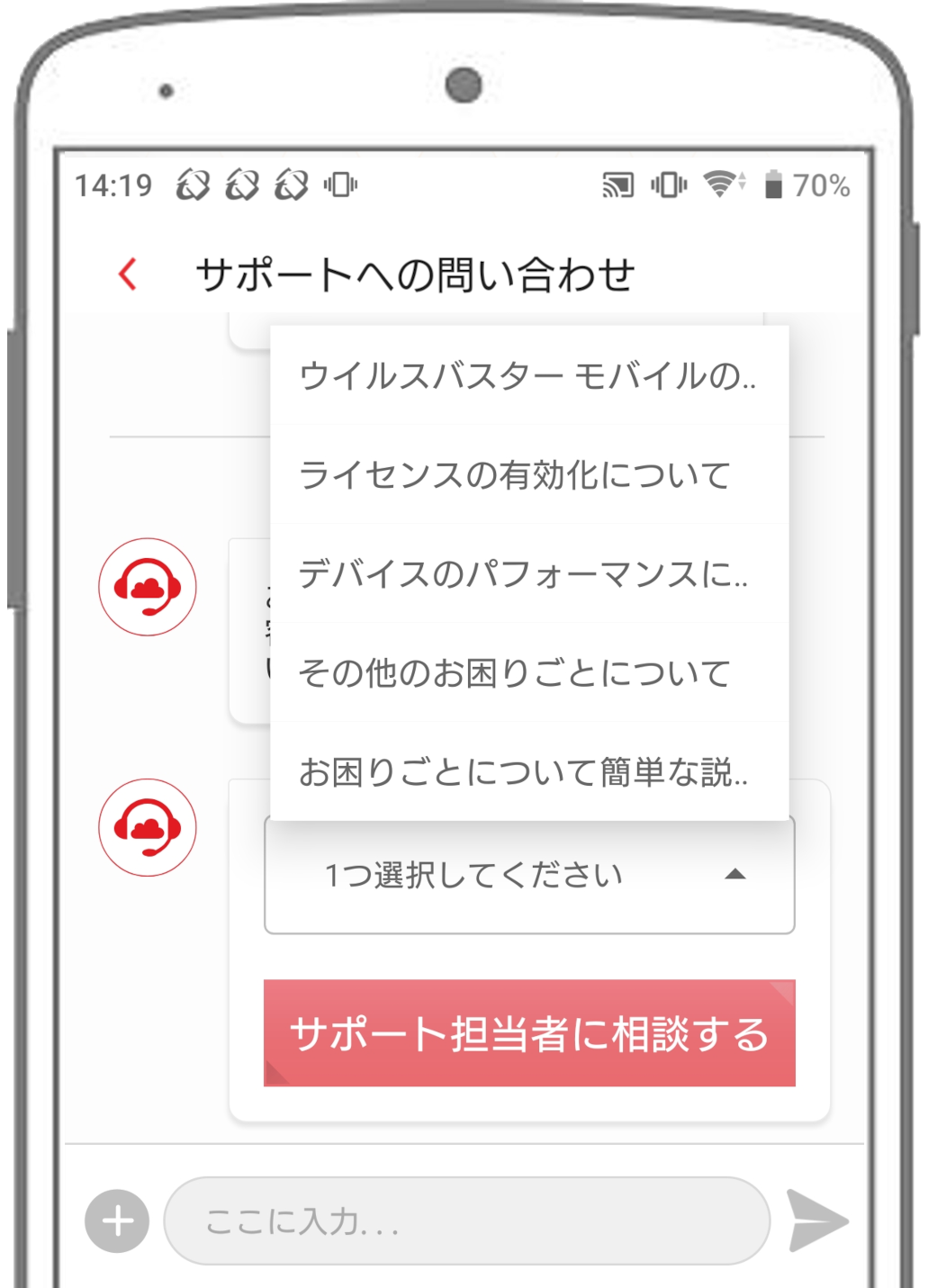This screenshot has height=1288, width=928.
Task: Pick その他のお困りごとについて
Action: (x=528, y=673)
